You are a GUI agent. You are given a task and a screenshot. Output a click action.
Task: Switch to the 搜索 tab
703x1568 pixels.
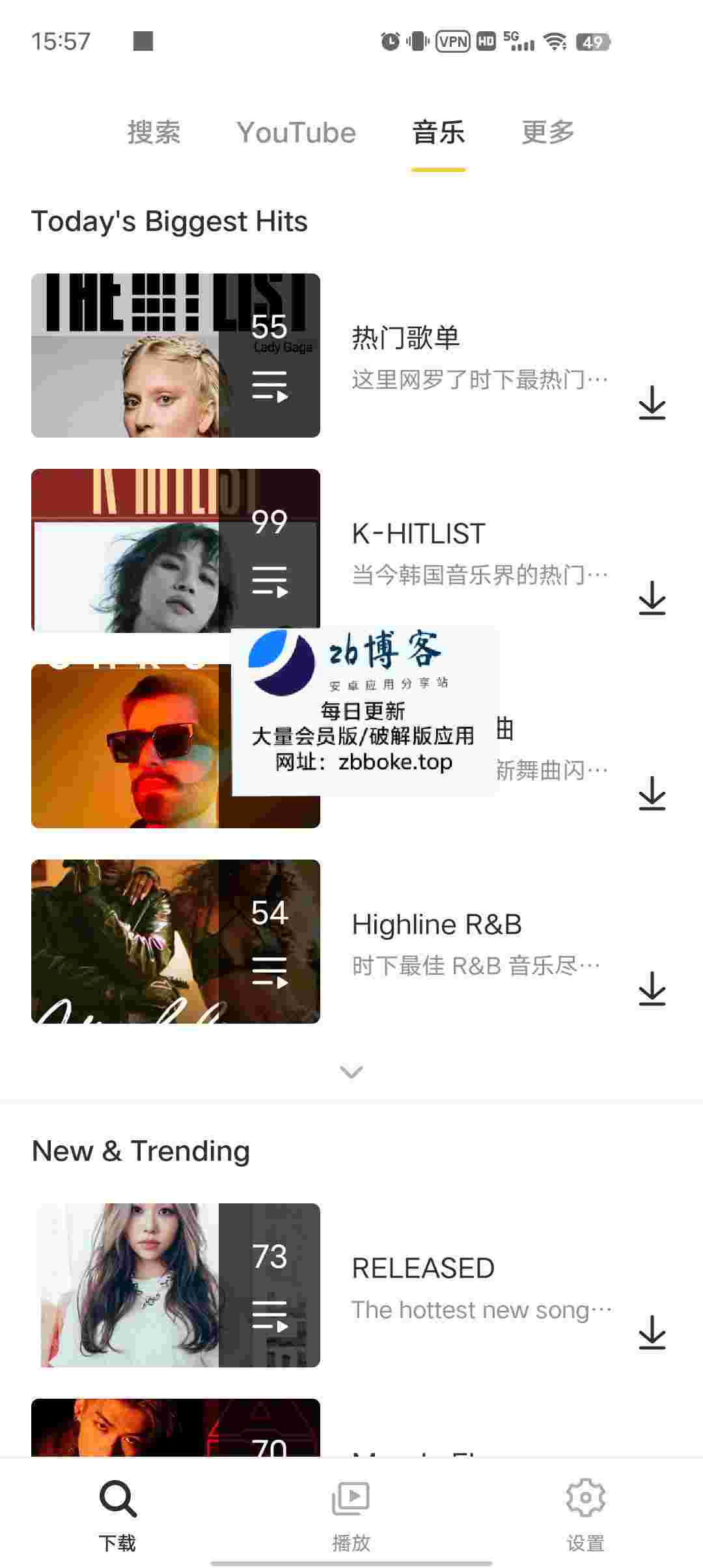click(x=154, y=133)
